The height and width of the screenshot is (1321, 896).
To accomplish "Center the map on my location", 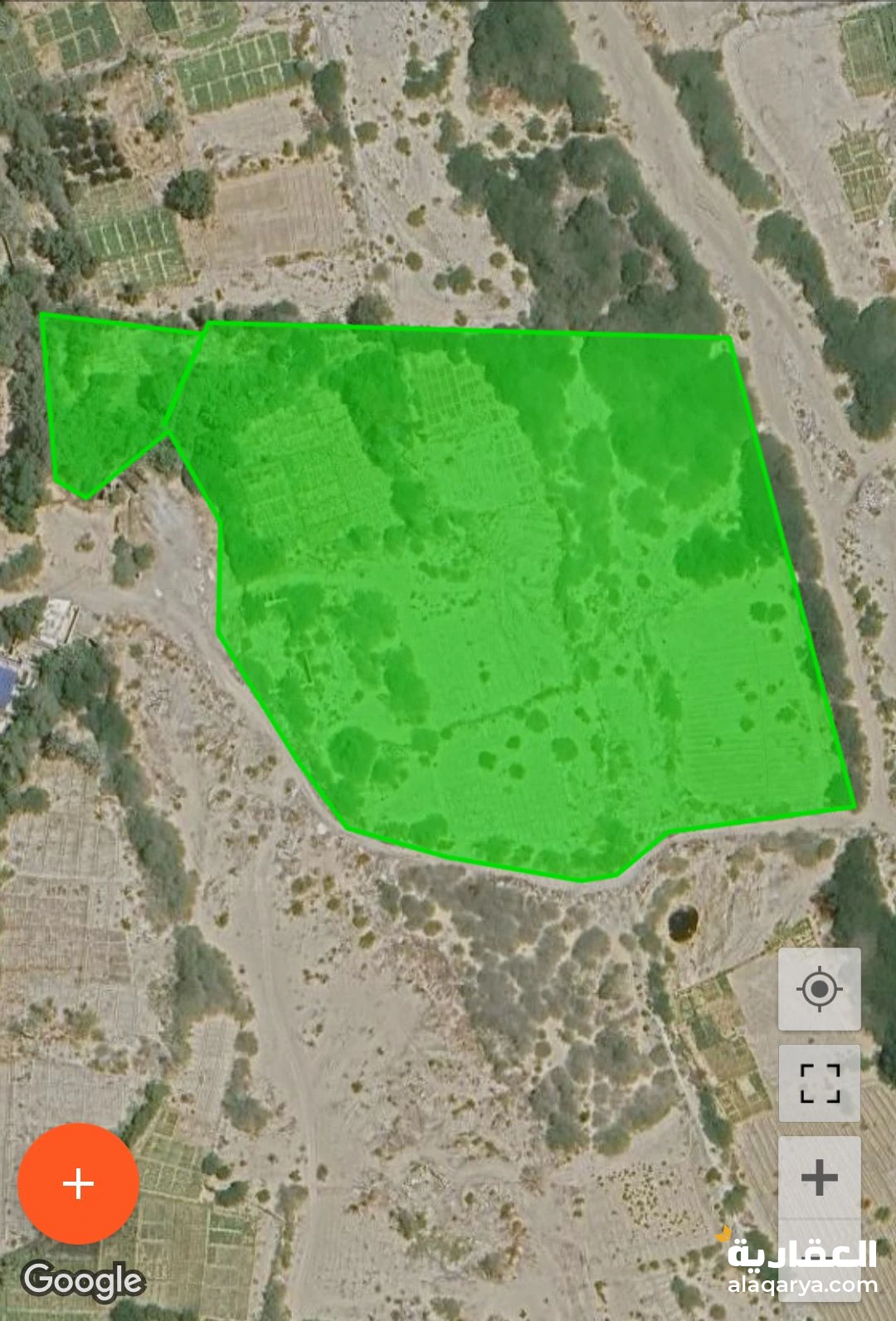I will pyautogui.click(x=819, y=989).
